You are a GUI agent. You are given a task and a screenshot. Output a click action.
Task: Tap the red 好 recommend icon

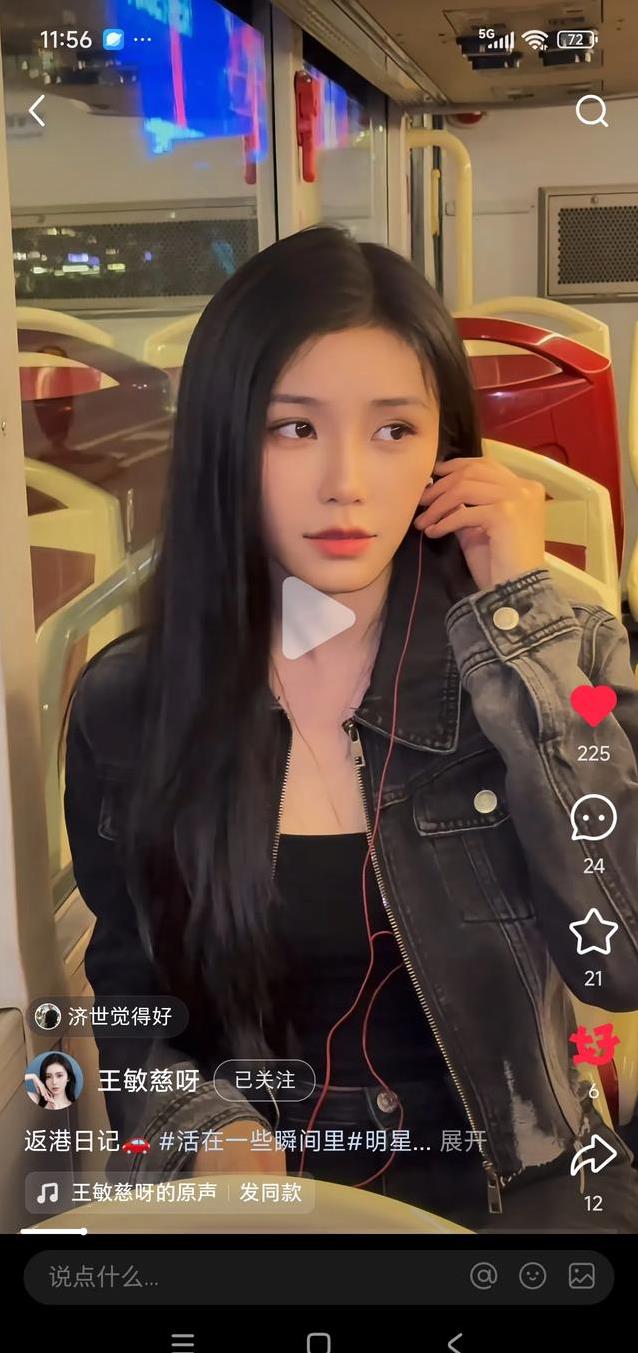click(x=594, y=1047)
